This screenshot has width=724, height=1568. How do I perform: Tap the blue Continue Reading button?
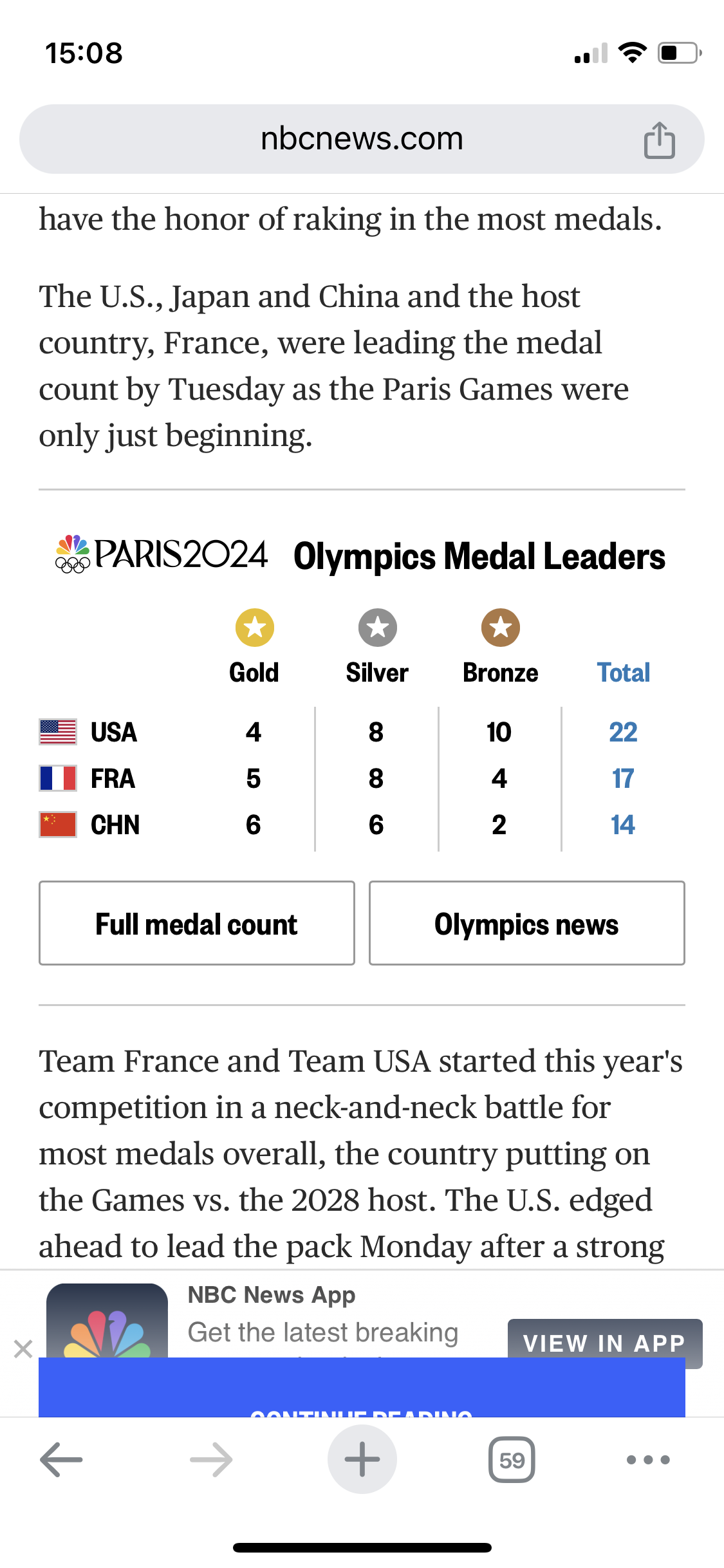pos(362,1387)
